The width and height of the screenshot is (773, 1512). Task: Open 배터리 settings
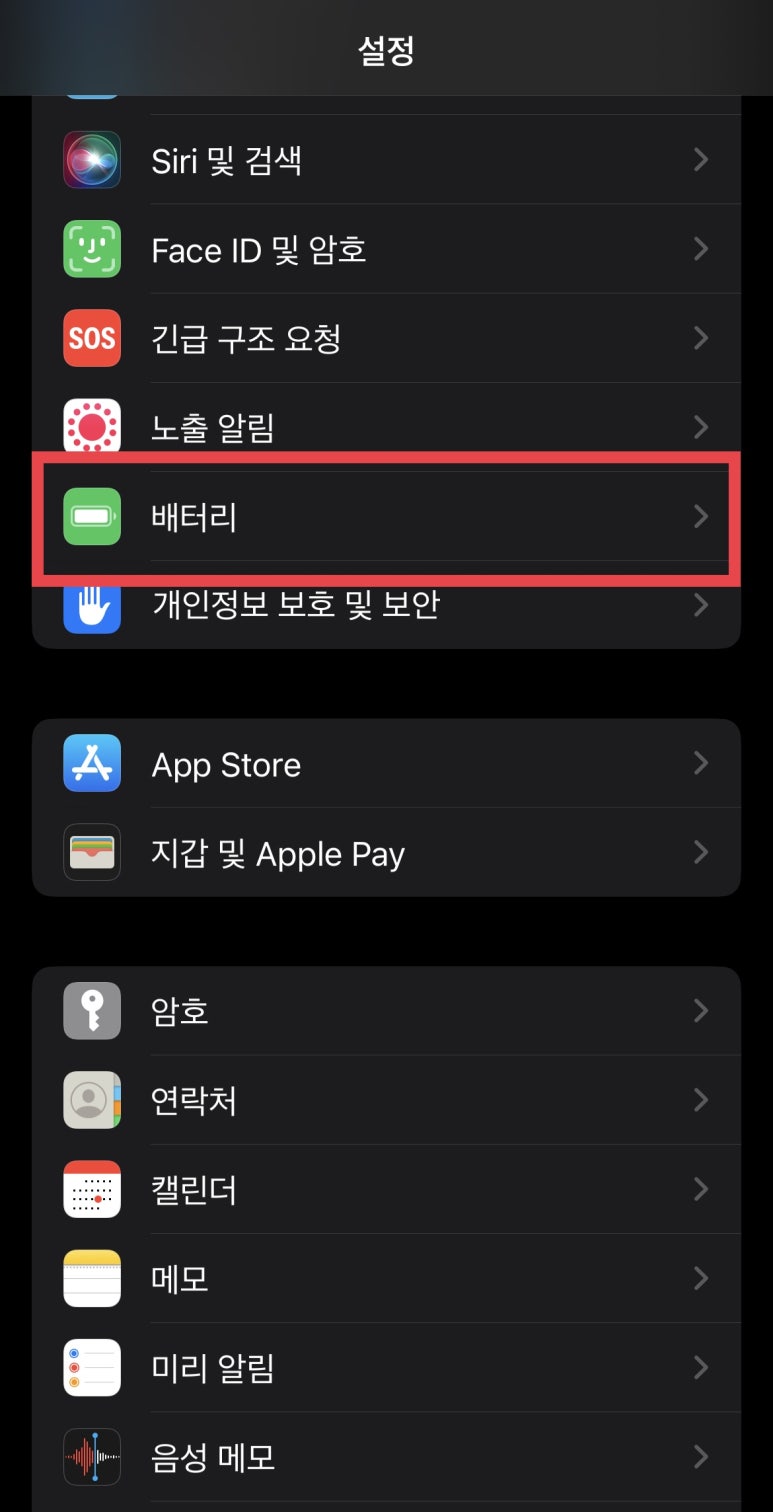386,517
